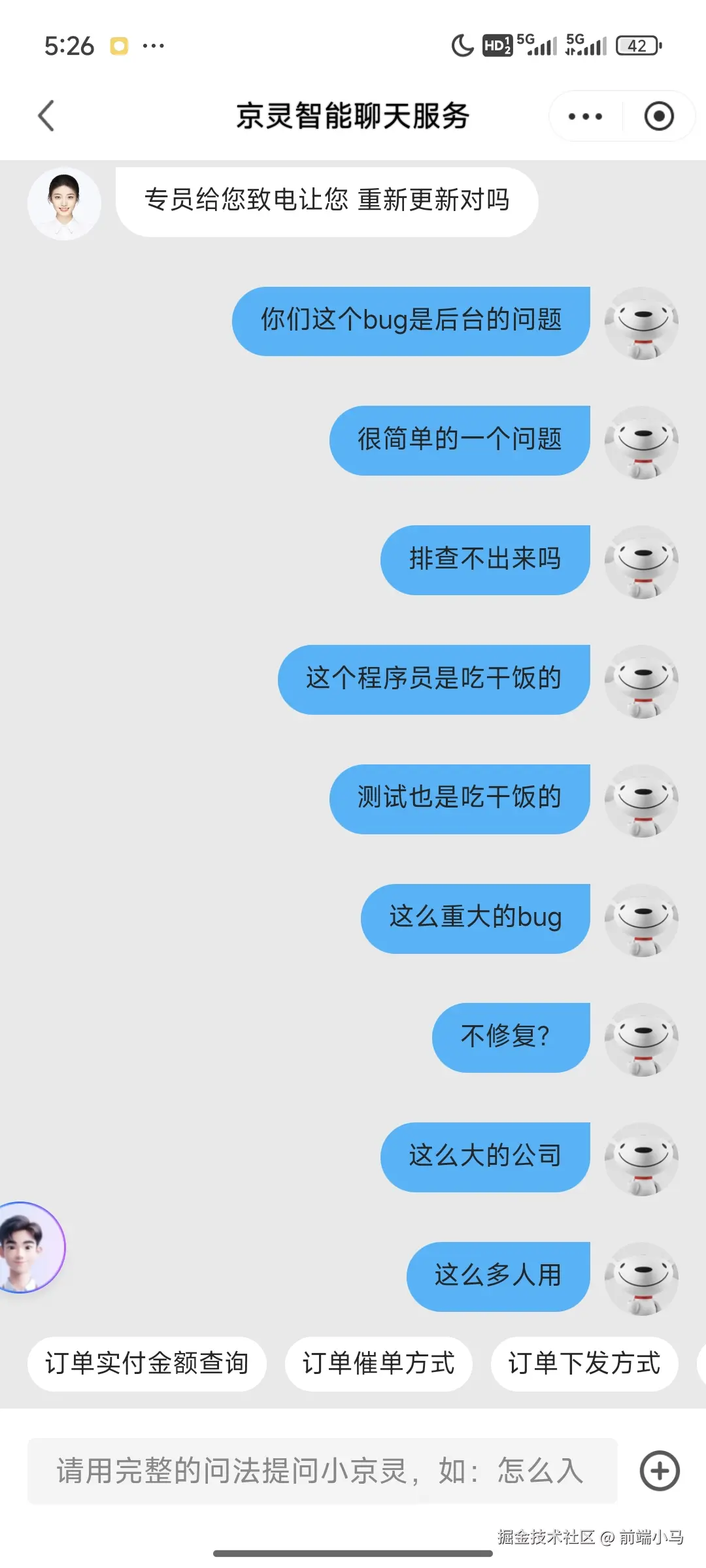Tap the HD indicator in the status bar
The image size is (706, 1568).
[497, 44]
